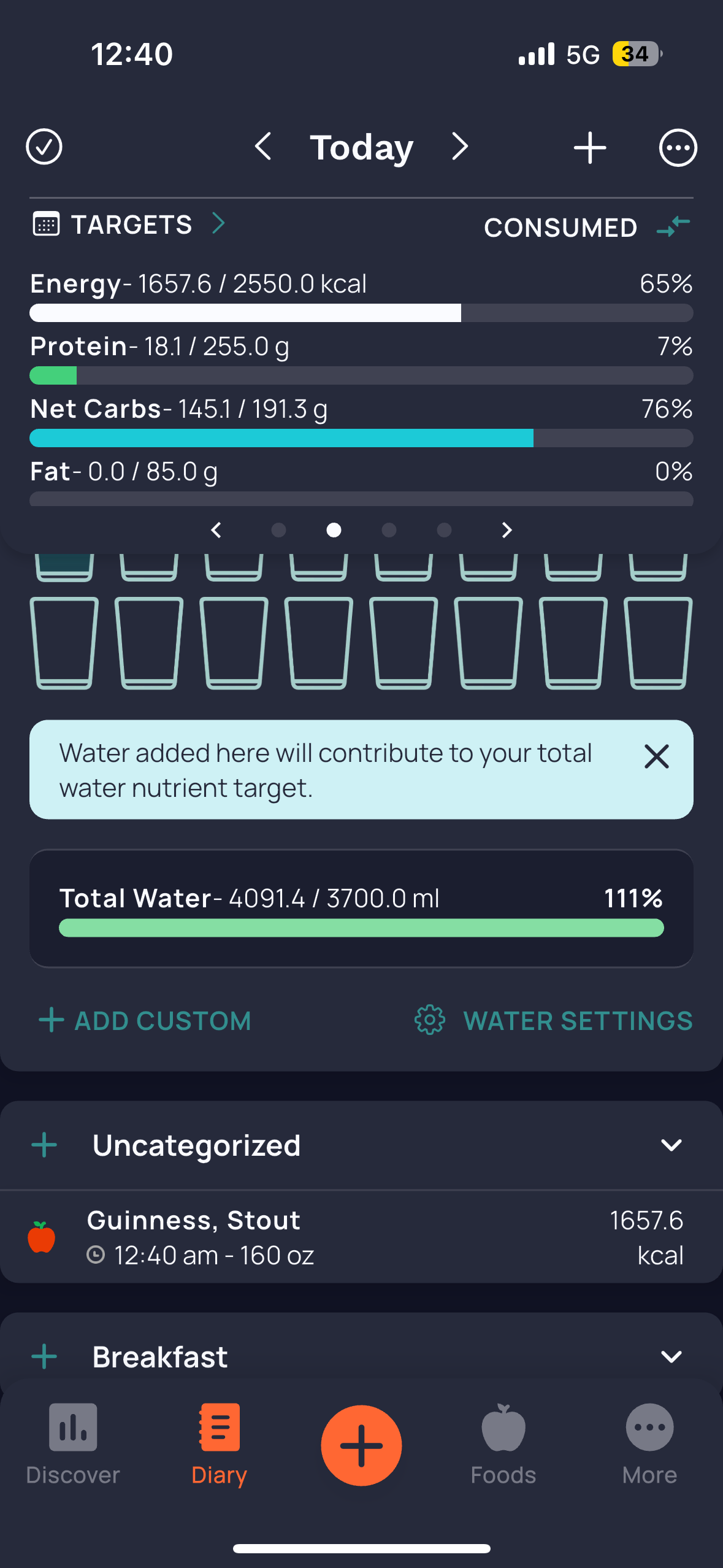
Task: Tap the orange add button in the tab bar
Action: (361, 1445)
